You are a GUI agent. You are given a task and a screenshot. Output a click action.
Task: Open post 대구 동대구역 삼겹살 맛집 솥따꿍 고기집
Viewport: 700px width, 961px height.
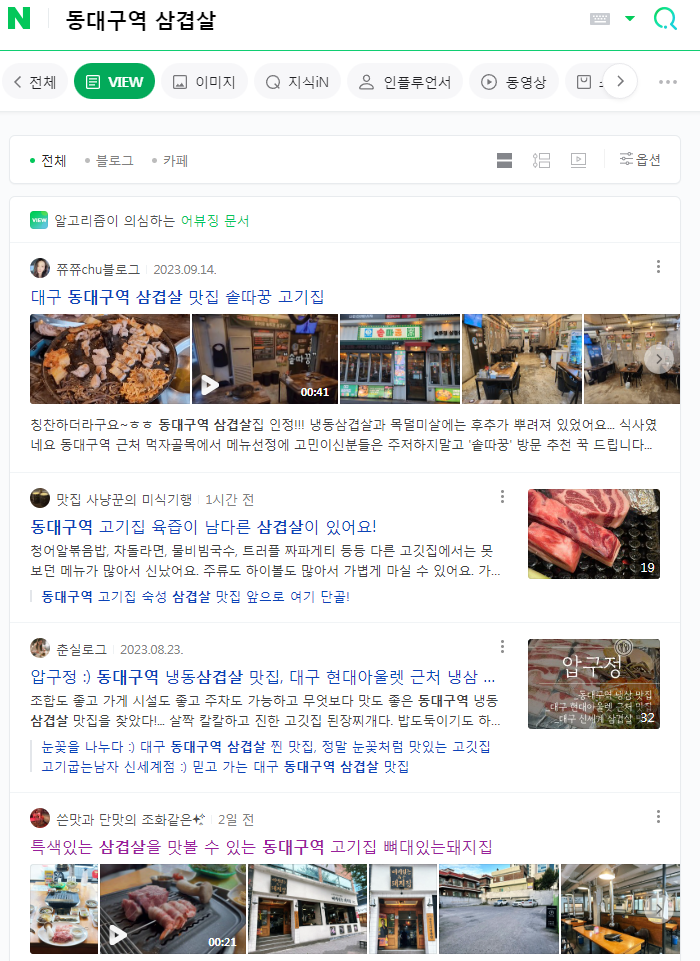tap(177, 297)
